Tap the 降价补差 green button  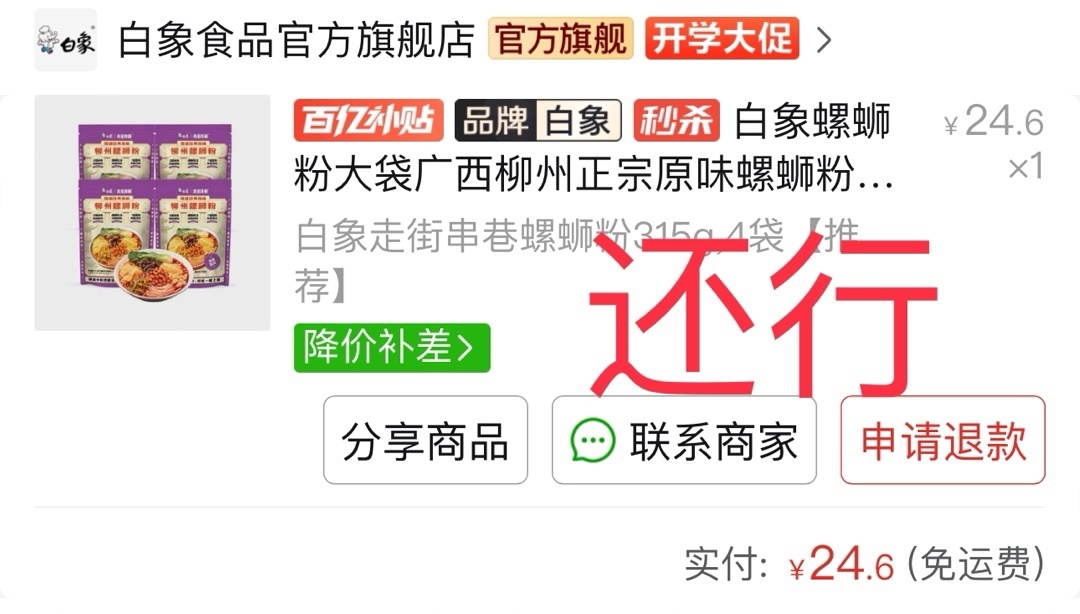pos(392,348)
